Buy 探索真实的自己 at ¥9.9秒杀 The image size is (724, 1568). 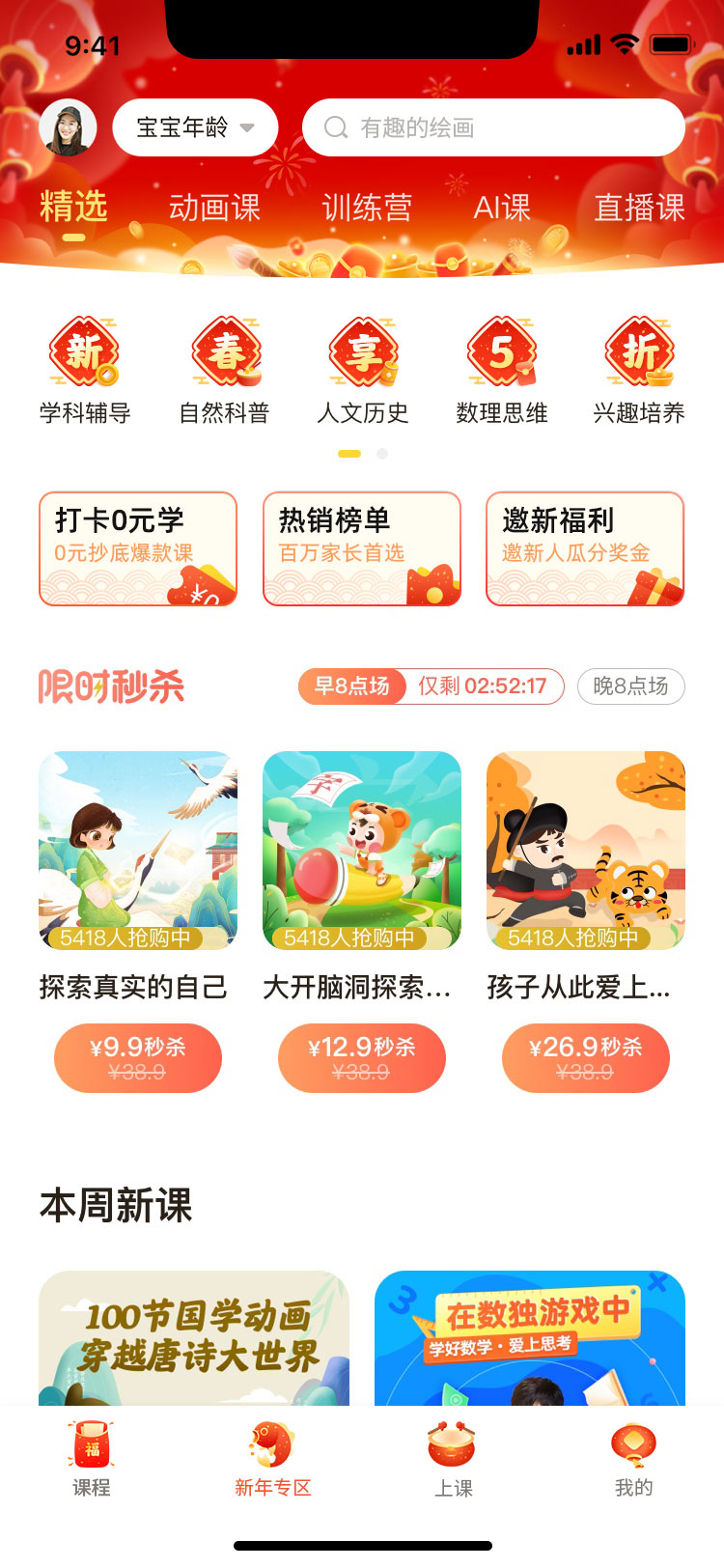[x=138, y=1058]
